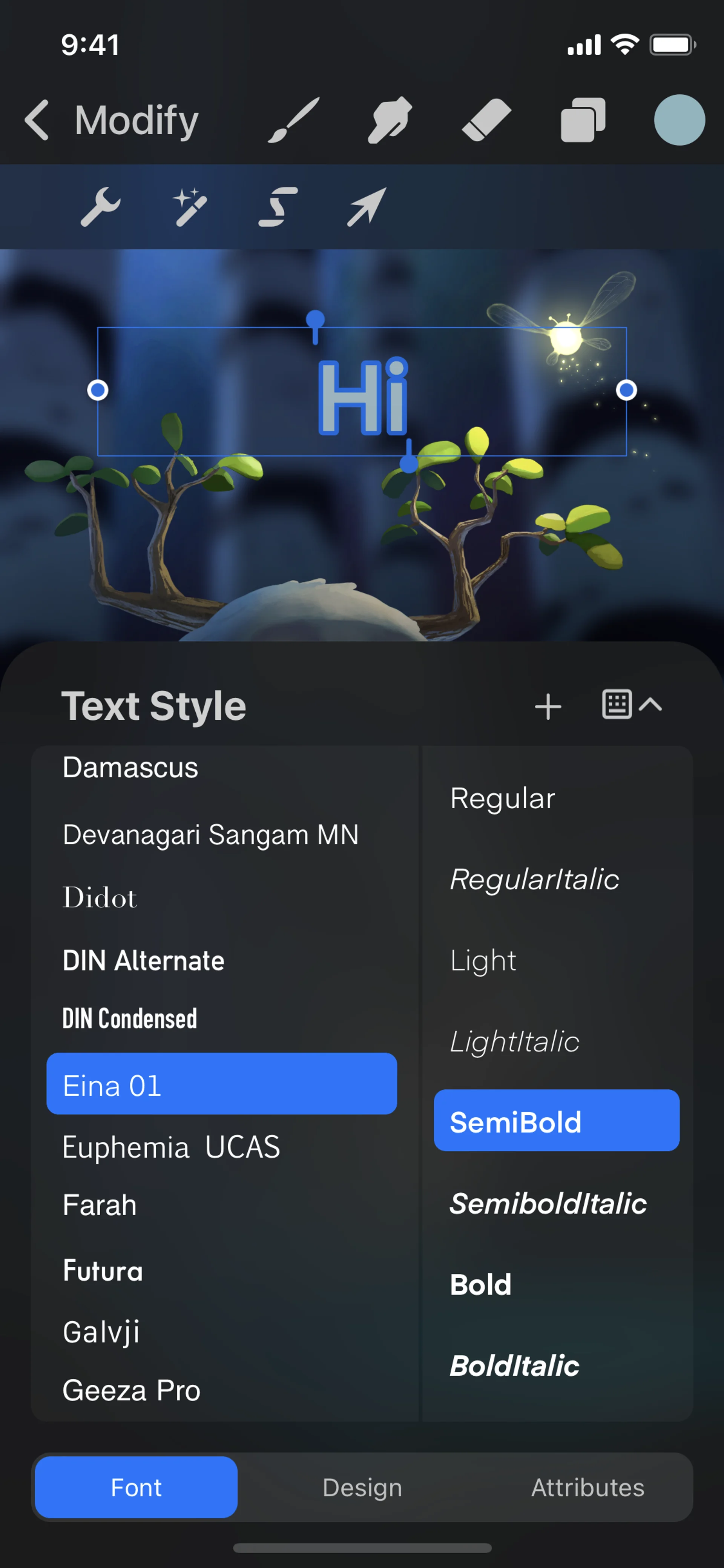Activate the transform arrow tool

366,207
